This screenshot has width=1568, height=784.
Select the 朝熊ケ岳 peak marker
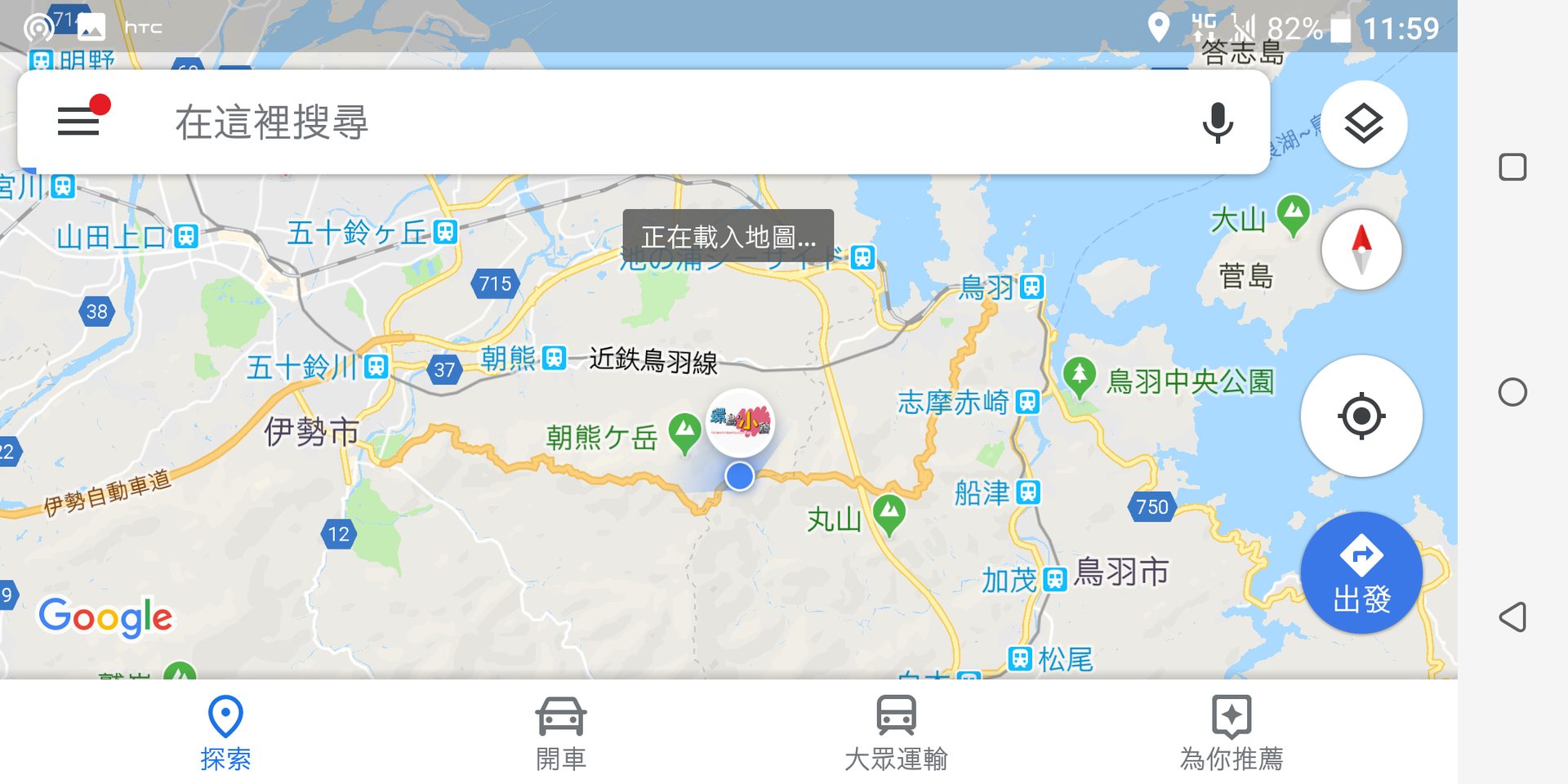click(684, 432)
